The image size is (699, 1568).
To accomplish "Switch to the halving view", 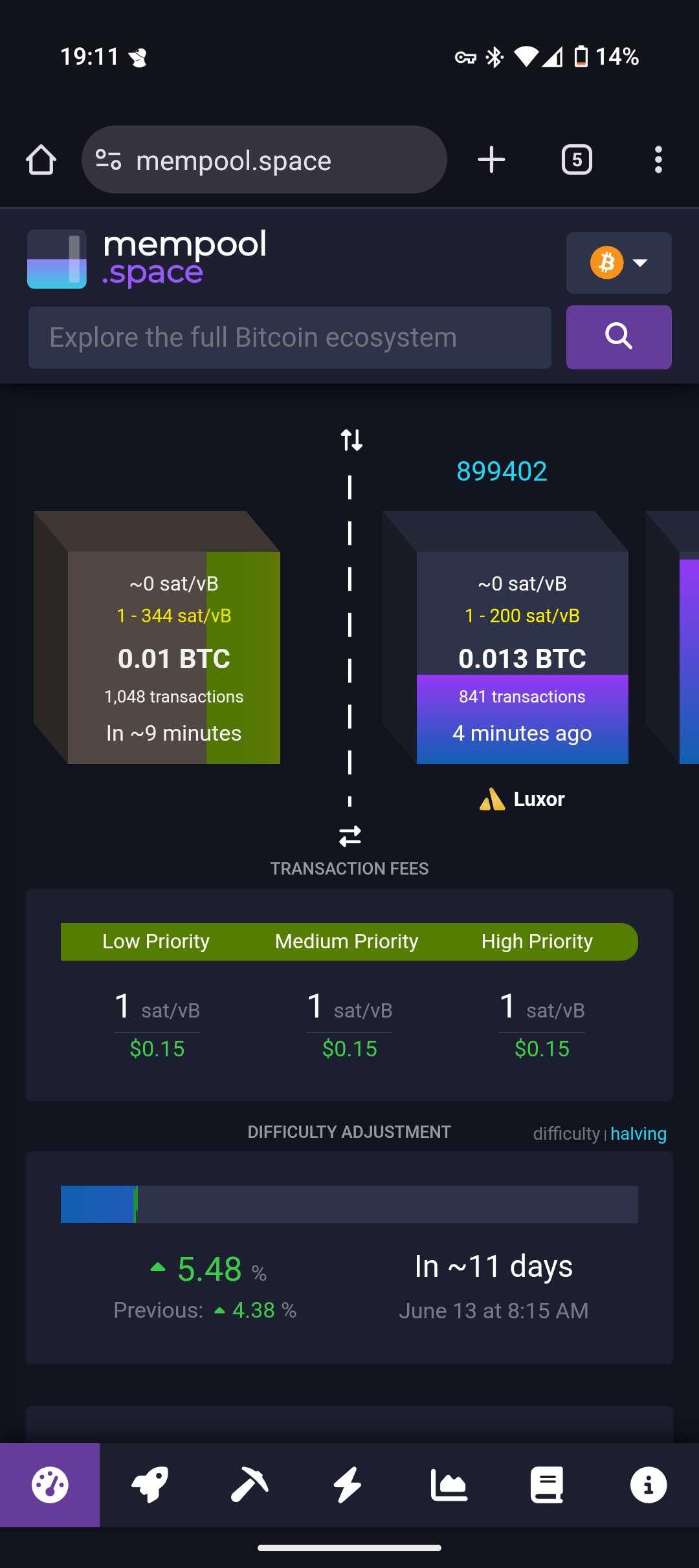I will [x=638, y=1133].
